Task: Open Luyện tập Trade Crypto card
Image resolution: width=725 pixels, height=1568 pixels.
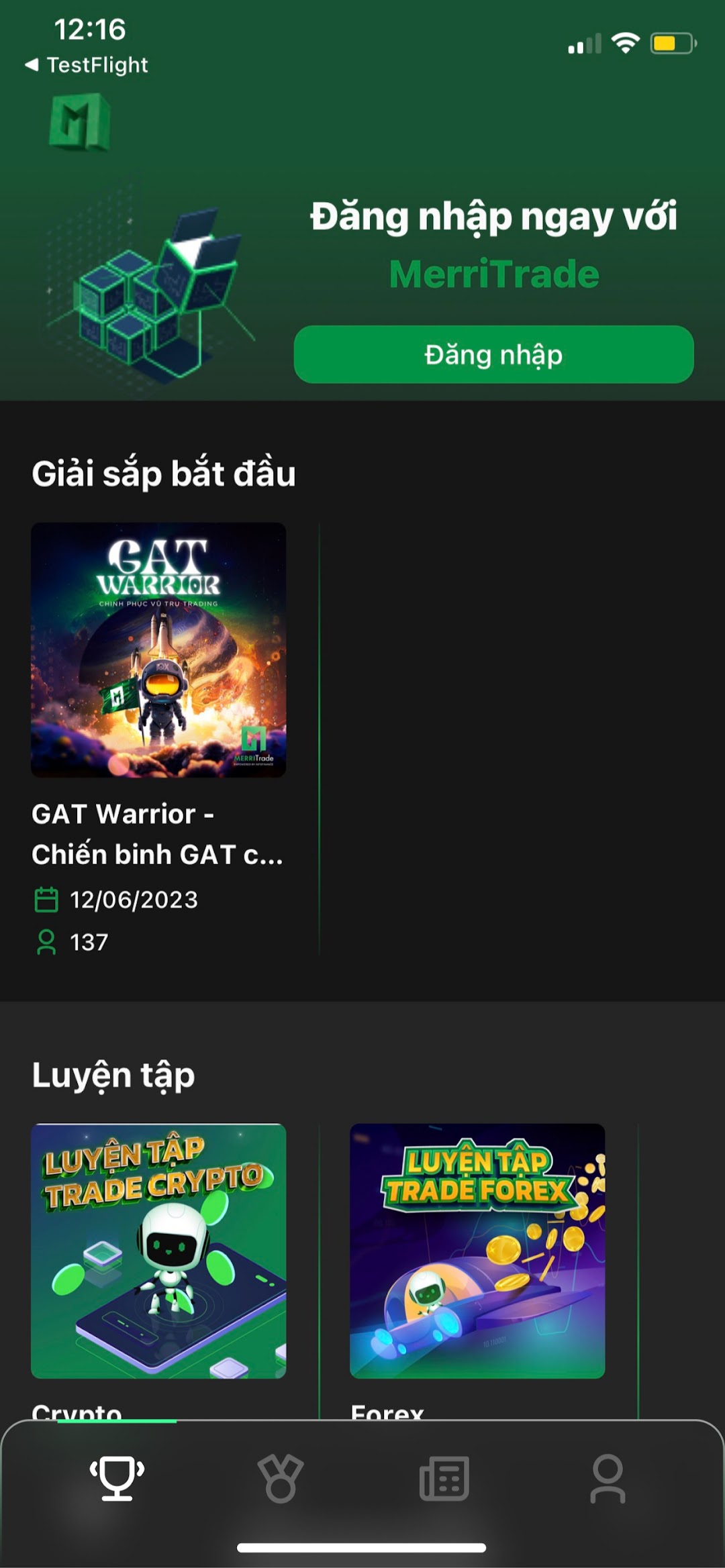Action: coord(158,1251)
